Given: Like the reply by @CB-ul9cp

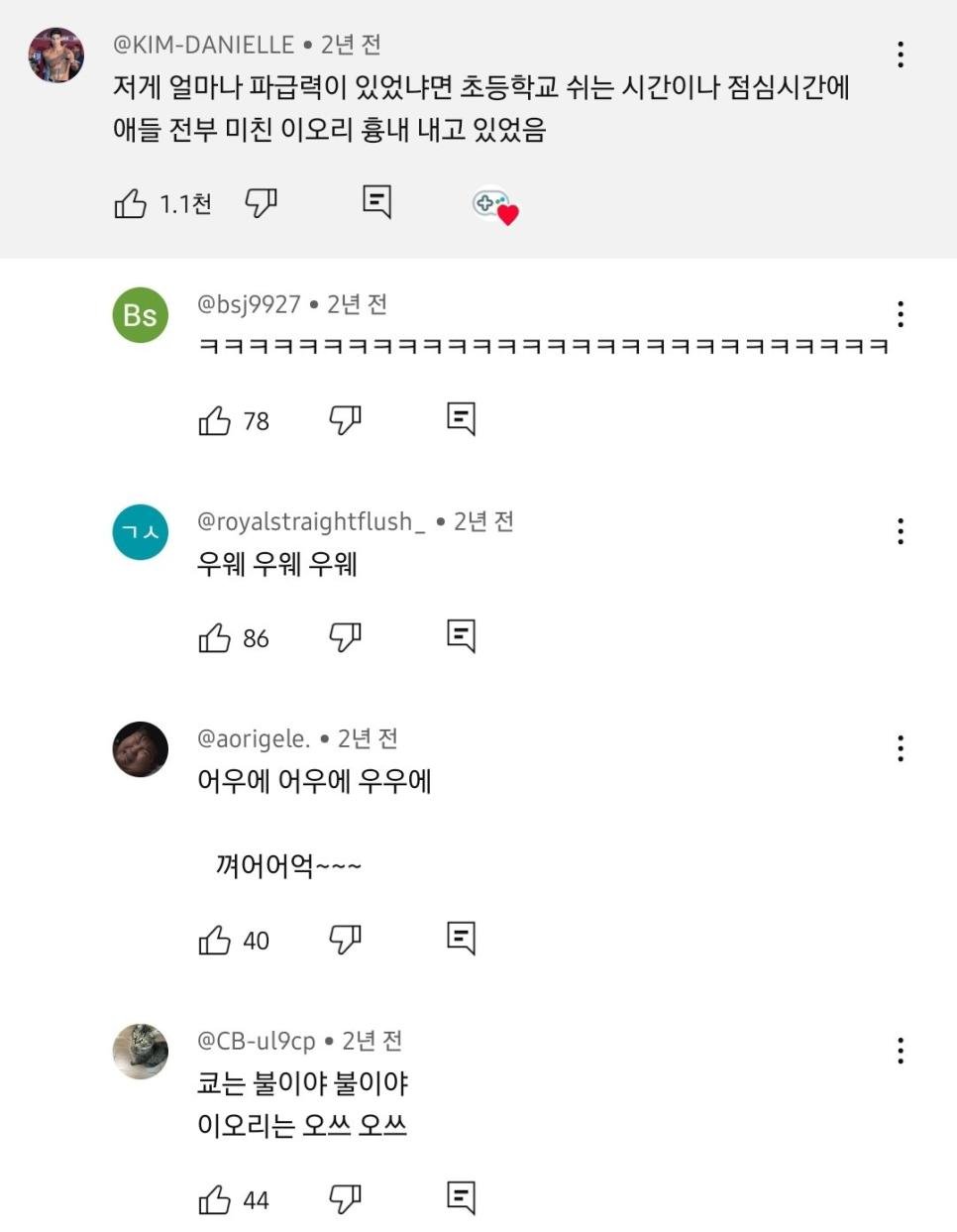Looking at the screenshot, I should click(x=214, y=1200).
